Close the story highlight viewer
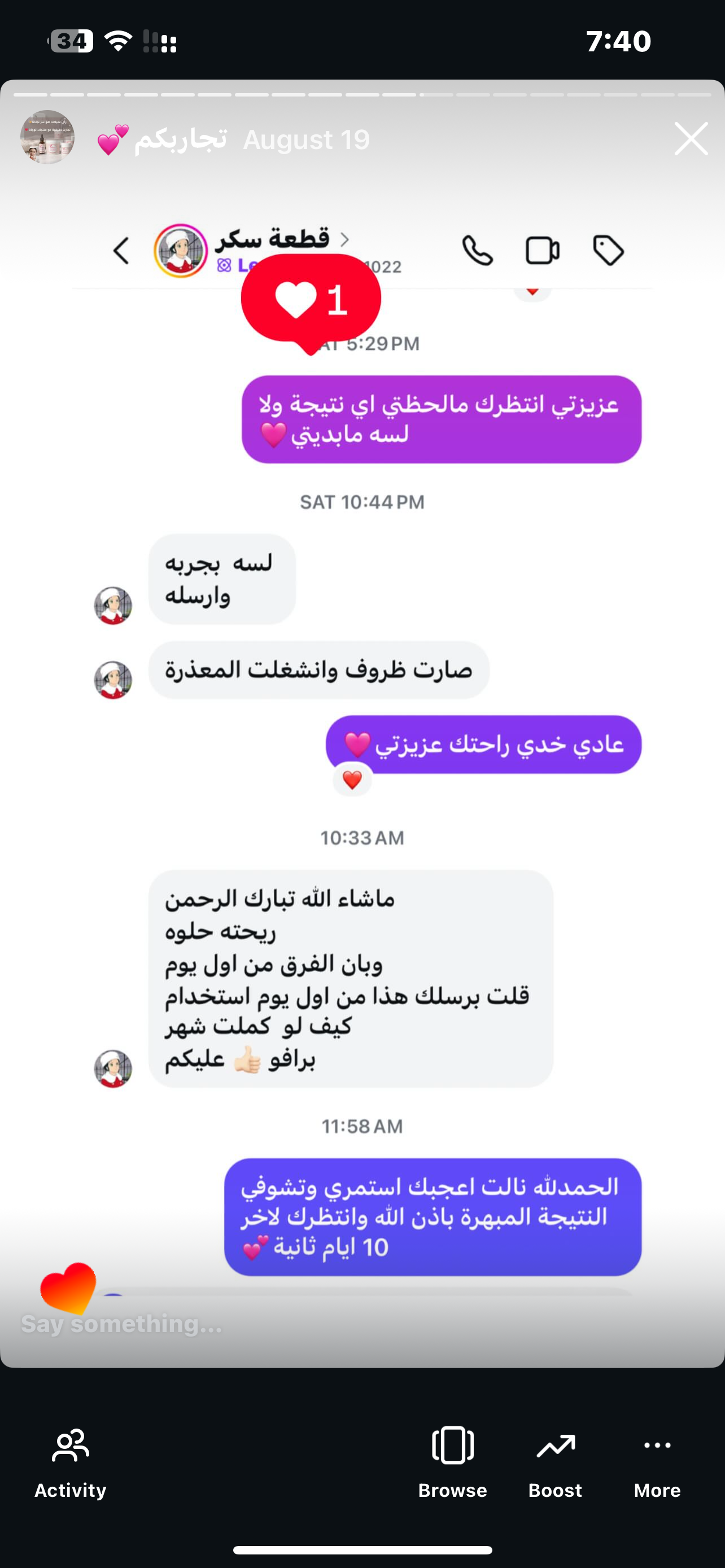The width and height of the screenshot is (725, 1568). coord(691,139)
